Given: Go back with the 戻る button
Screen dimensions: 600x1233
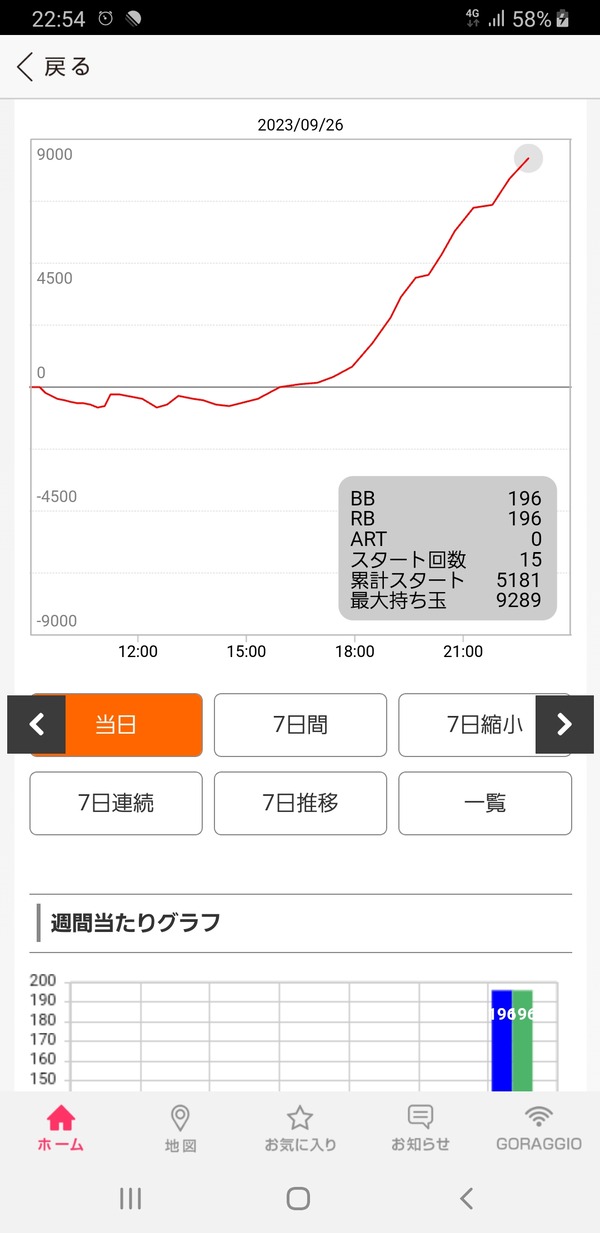Looking at the screenshot, I should click(x=55, y=67).
